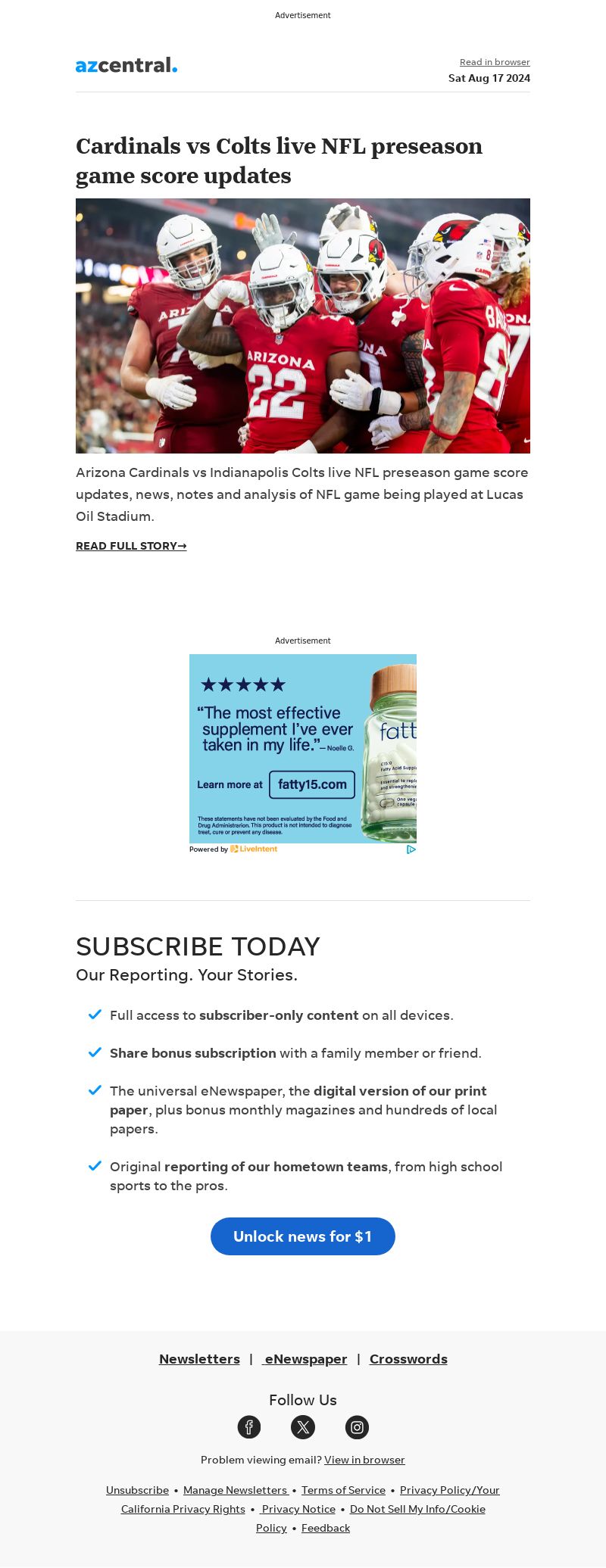Tap View in browser footer link
The height and width of the screenshot is (1568, 606).
pos(364,1460)
